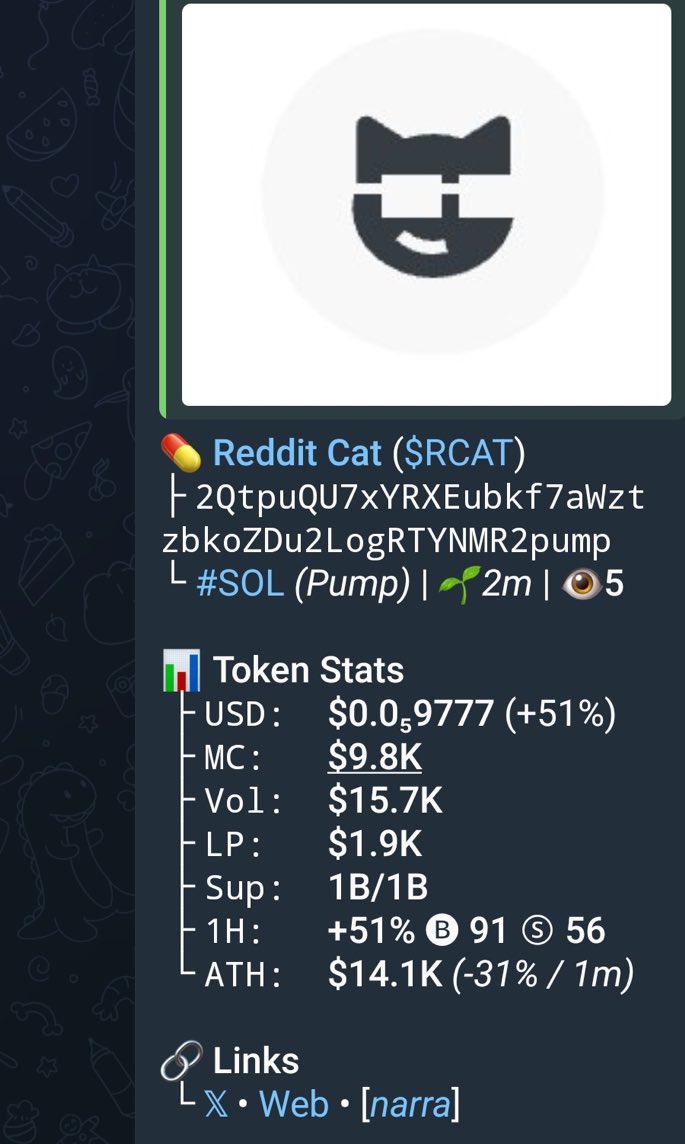
Task: Open the Reddit Cat token link
Action: [x=297, y=453]
